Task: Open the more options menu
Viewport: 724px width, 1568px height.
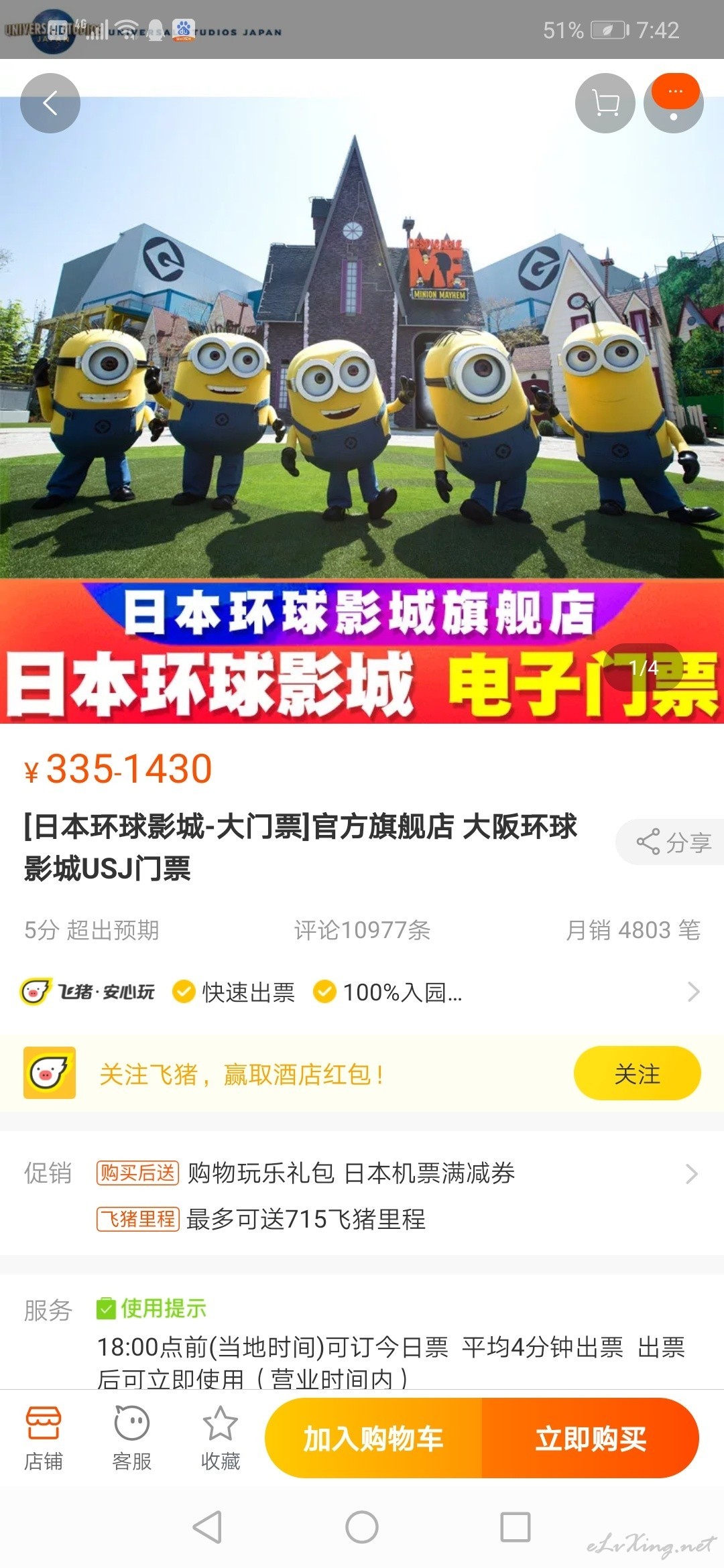Action: tap(674, 103)
